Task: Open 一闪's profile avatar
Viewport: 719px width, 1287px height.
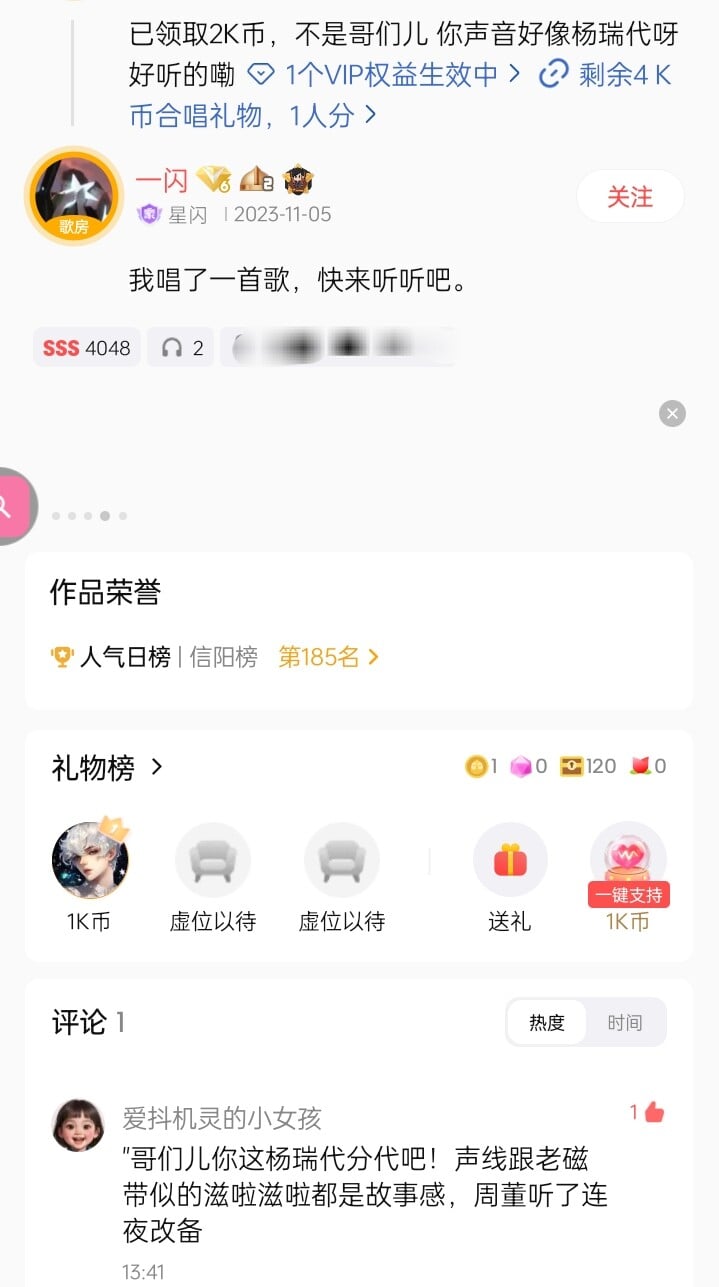Action: (x=73, y=197)
